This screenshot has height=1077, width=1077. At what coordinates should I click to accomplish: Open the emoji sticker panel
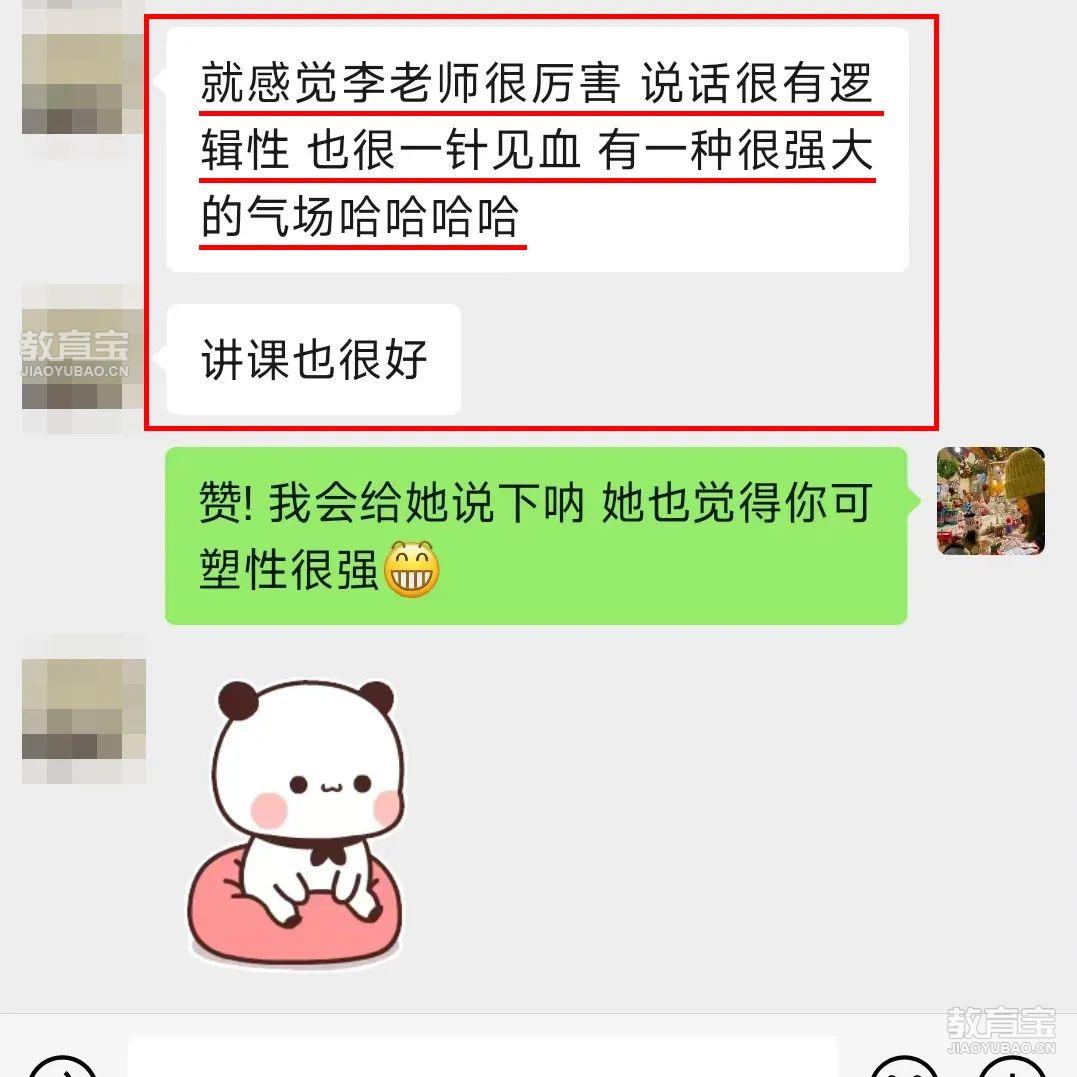[x=905, y=1066]
